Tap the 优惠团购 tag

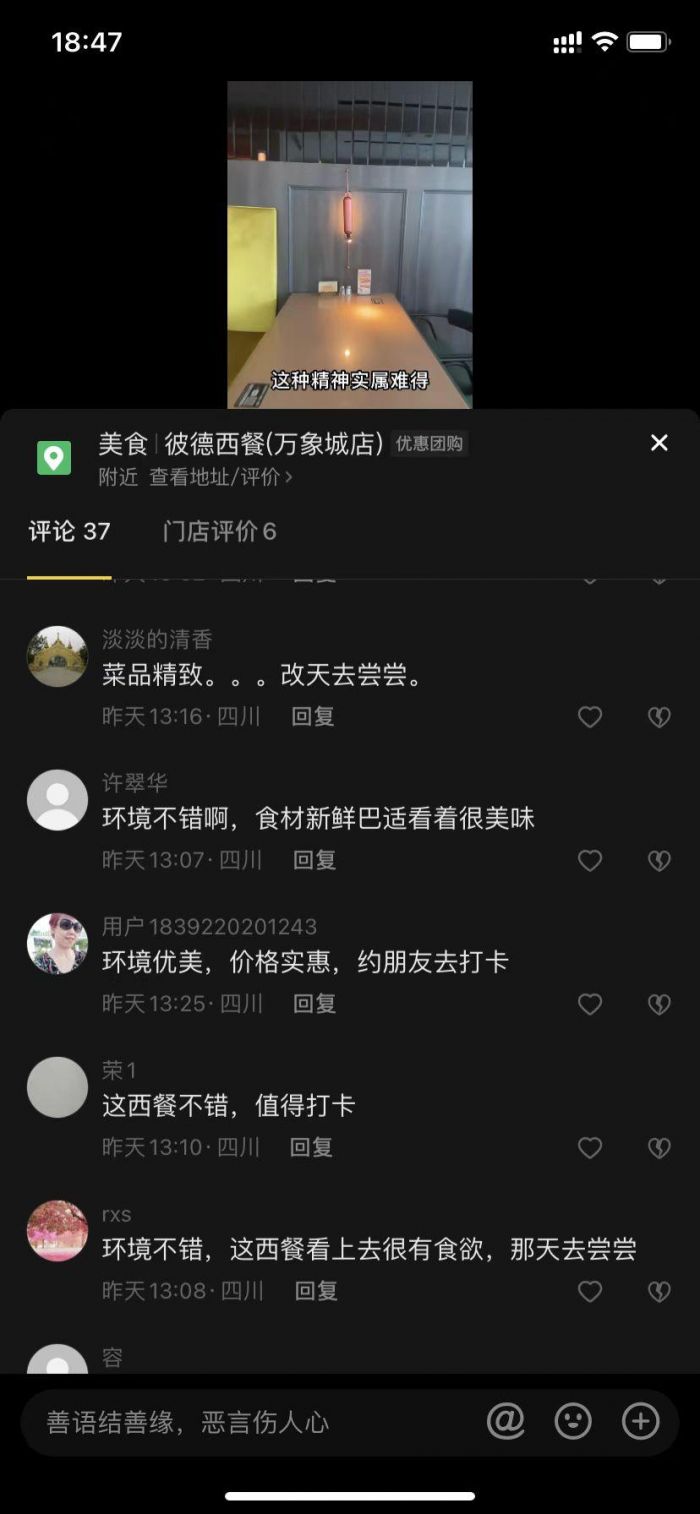click(x=429, y=444)
